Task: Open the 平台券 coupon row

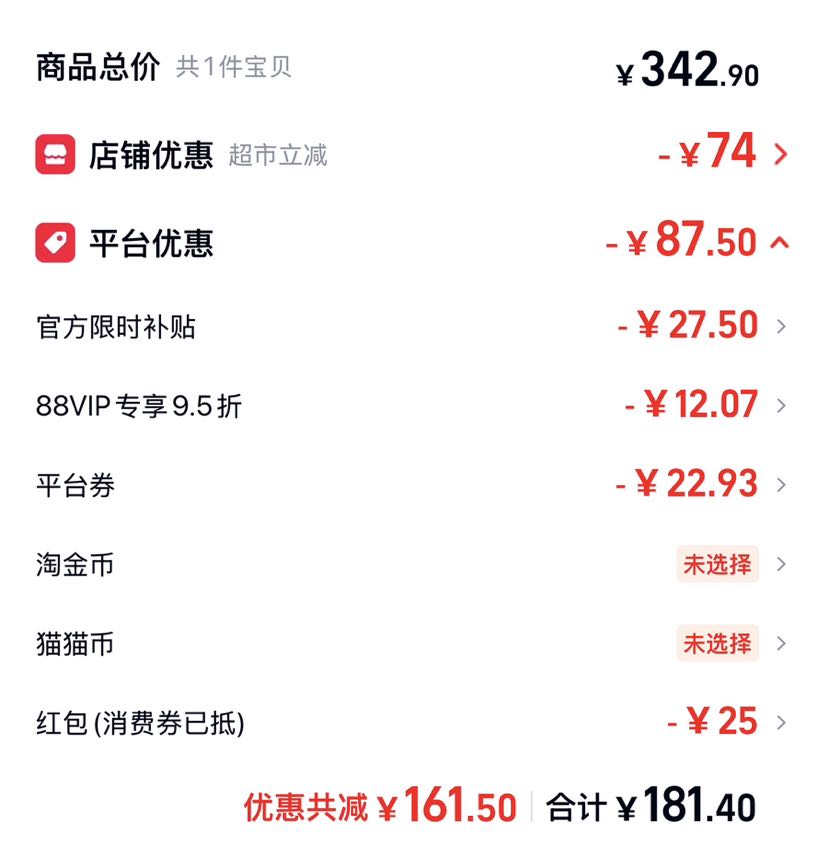Action: [412, 484]
